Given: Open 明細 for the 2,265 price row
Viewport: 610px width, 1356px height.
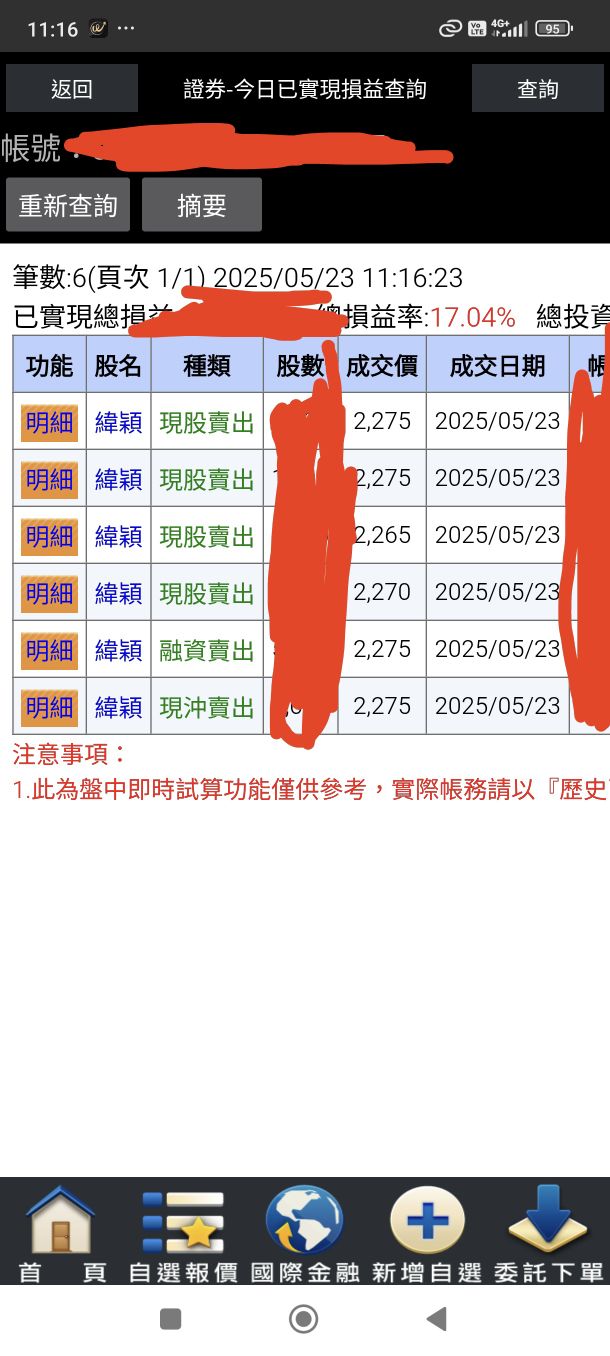Looking at the screenshot, I should coord(49,536).
